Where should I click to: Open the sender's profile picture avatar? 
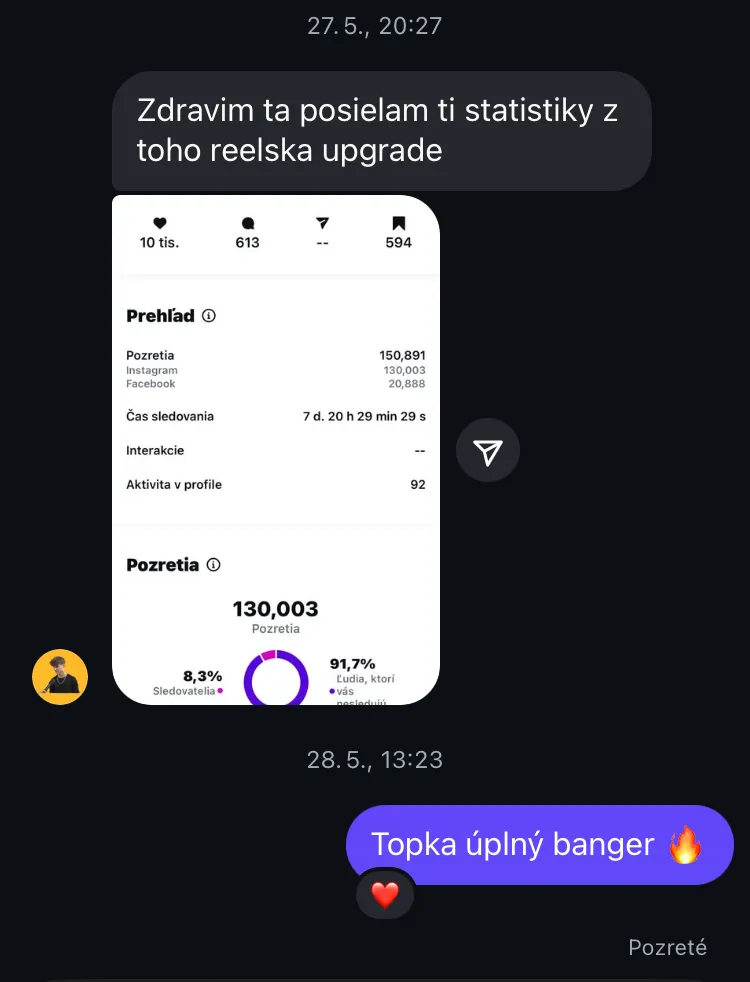click(x=60, y=677)
